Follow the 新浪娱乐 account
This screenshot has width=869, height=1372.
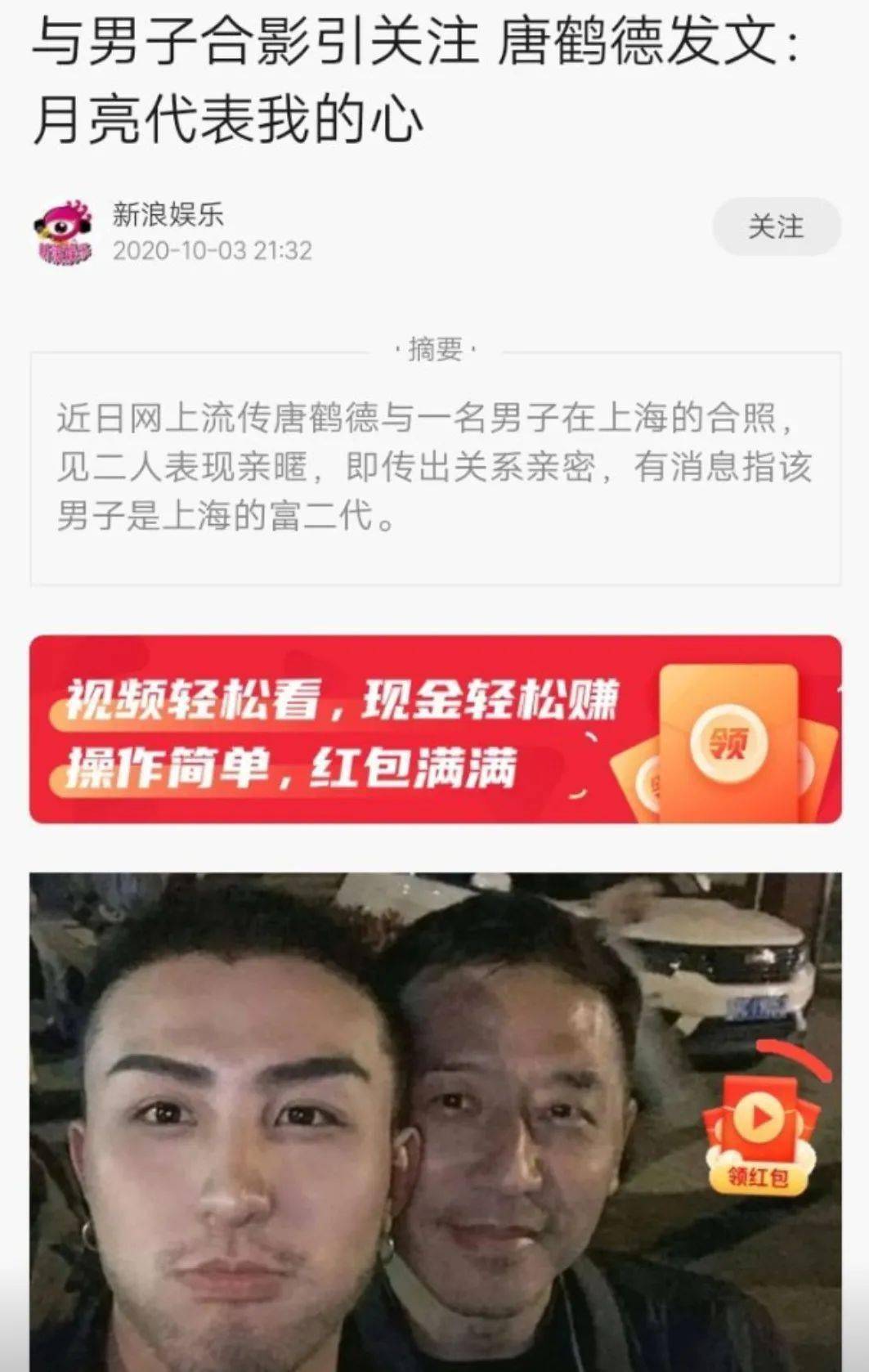(776, 226)
